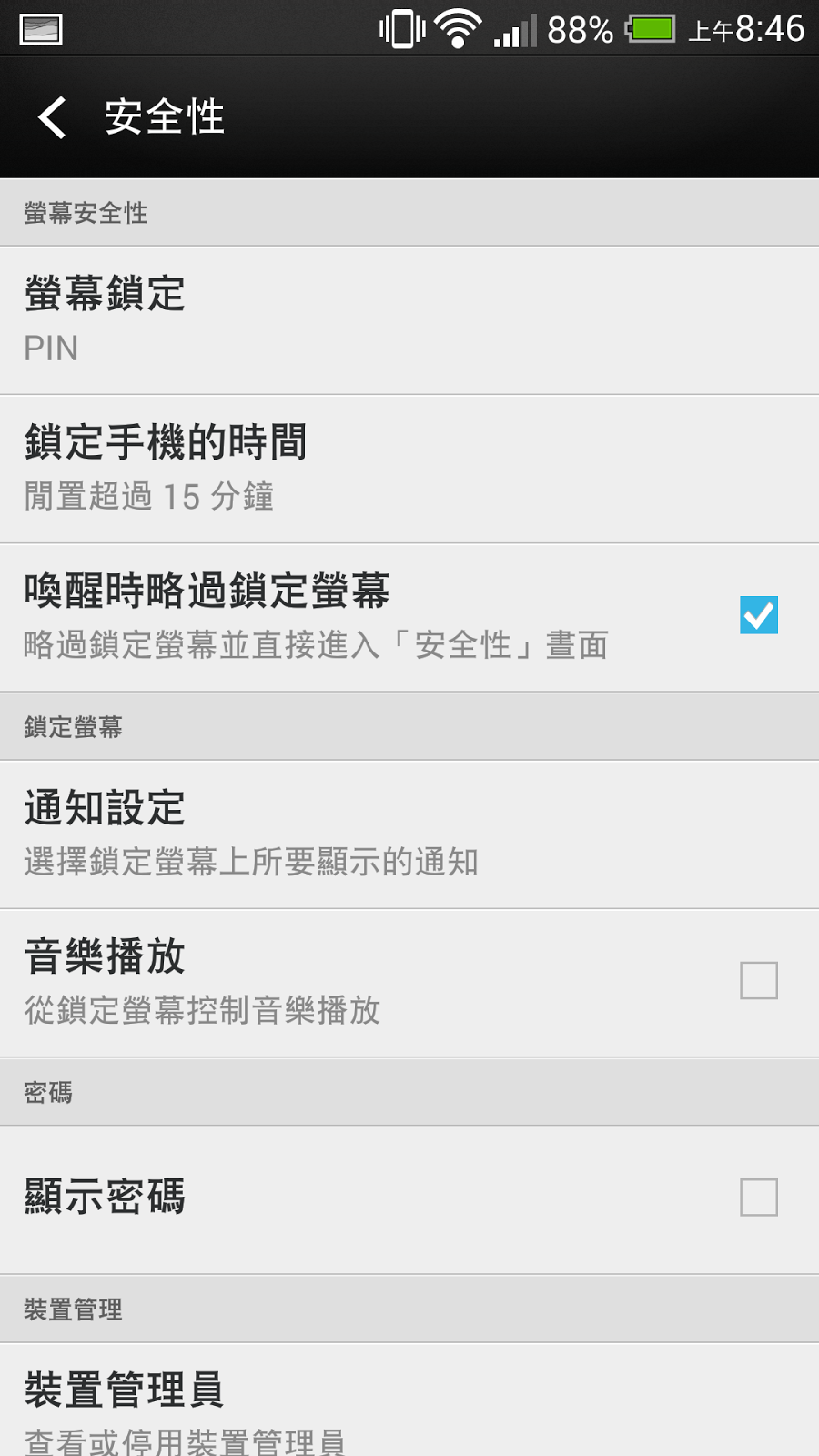Viewport: 819px width, 1456px height.
Task: Open 鎖定手機的時間 setting
Action: coord(409,470)
